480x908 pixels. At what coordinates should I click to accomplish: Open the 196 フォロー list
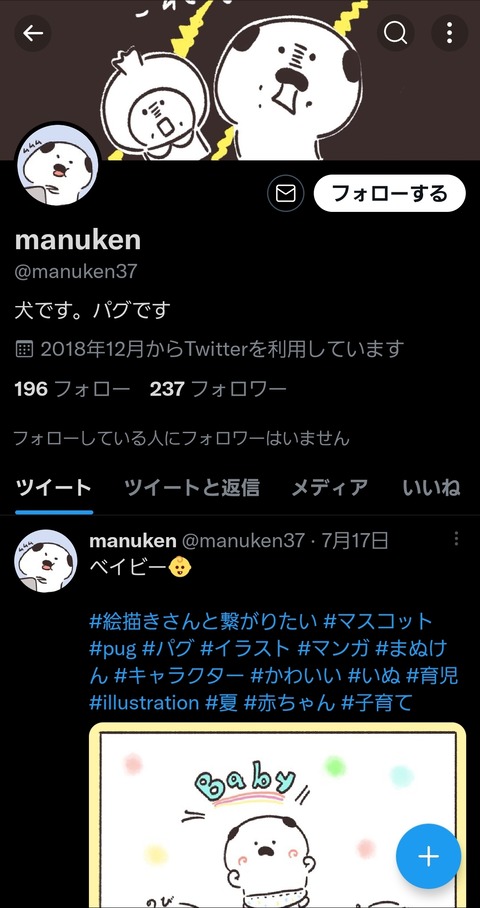click(x=72, y=389)
